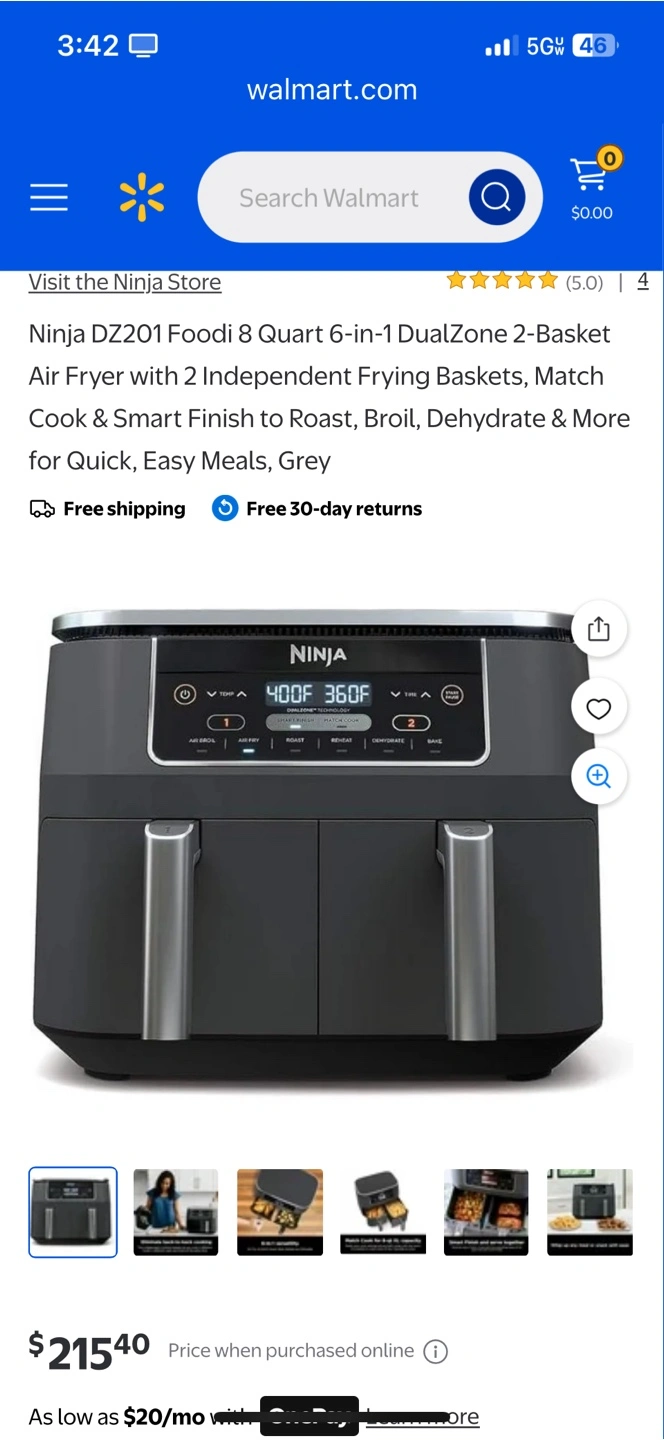The height and width of the screenshot is (1440, 664).
Task: Tap the Search Walmart field
Action: [x=329, y=198]
